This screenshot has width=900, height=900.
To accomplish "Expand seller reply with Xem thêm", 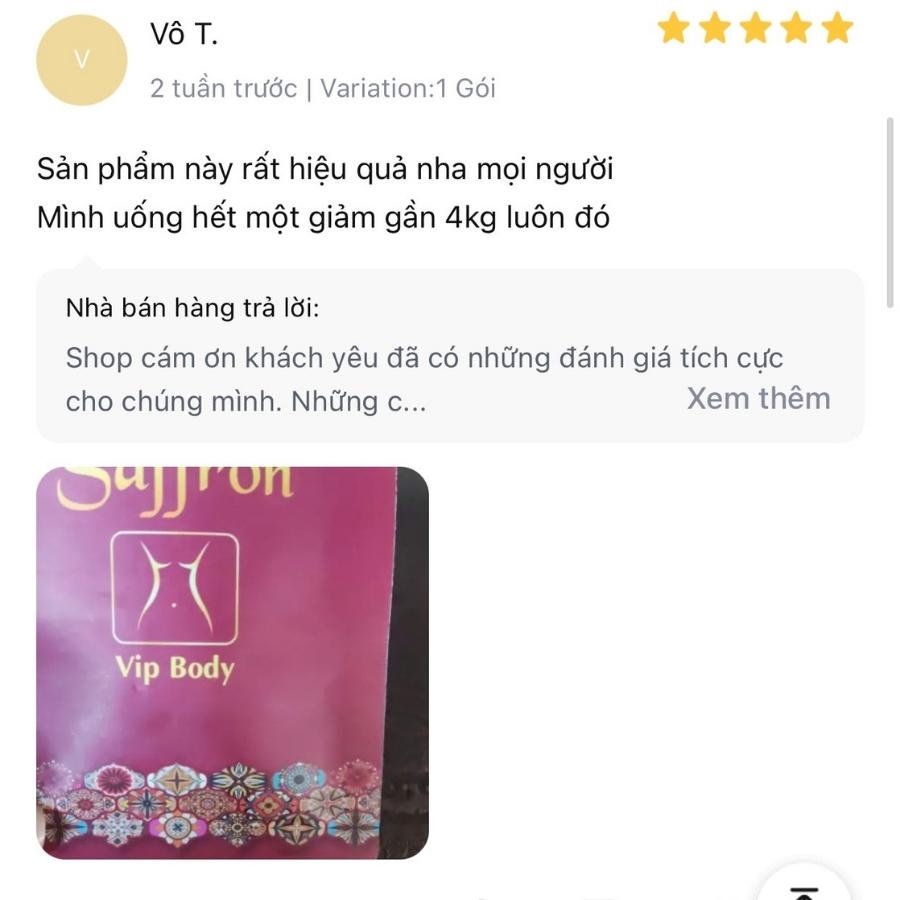I will pos(758,399).
